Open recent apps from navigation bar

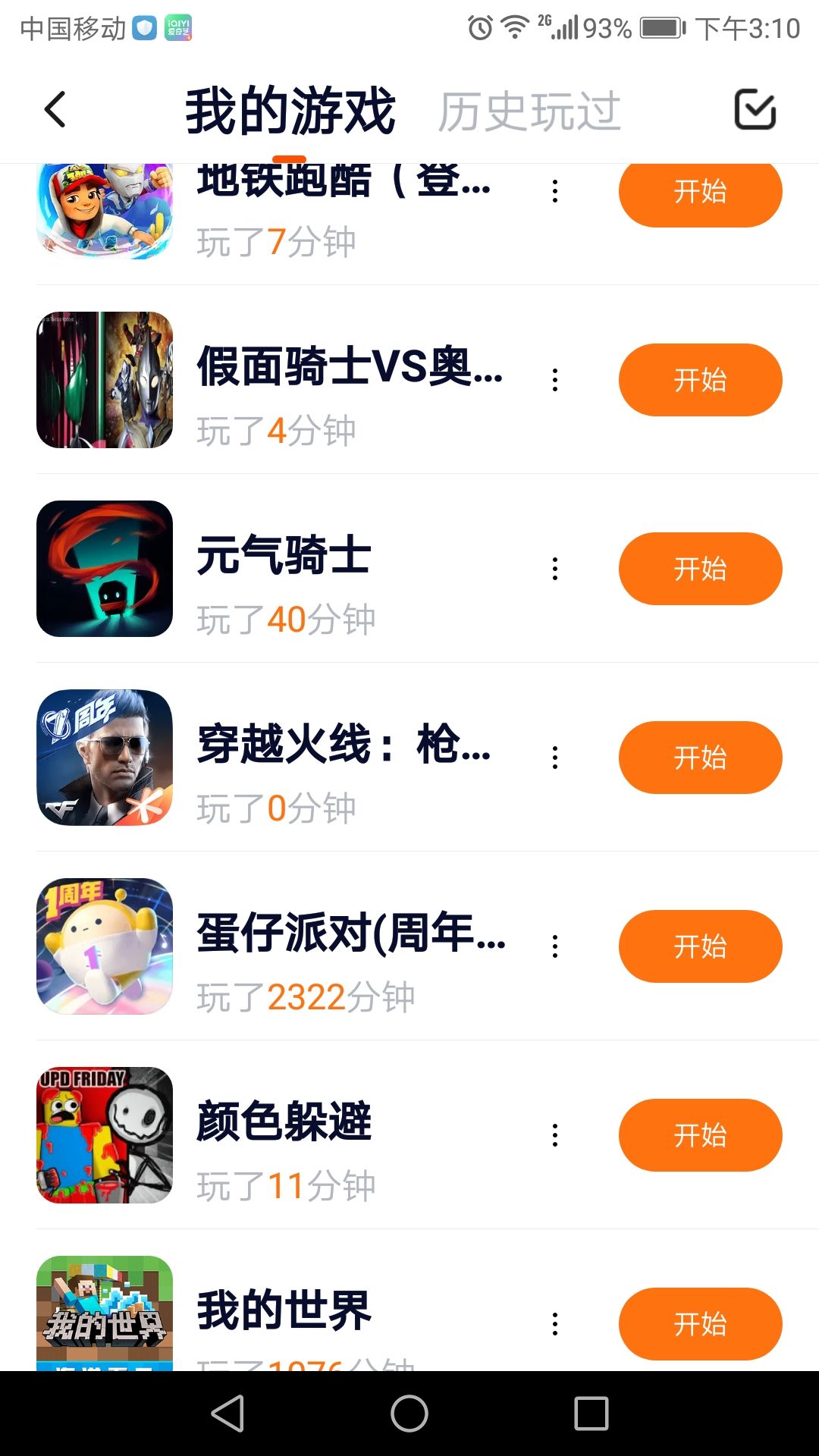[591, 1414]
